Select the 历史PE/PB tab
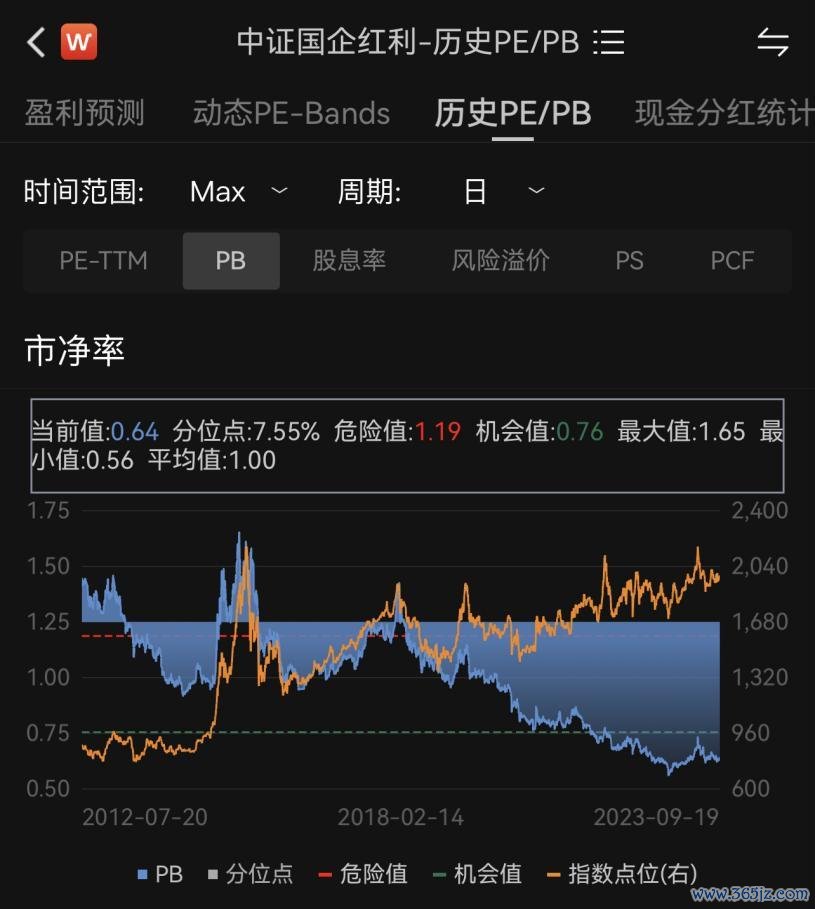This screenshot has height=909, width=815. [x=512, y=113]
